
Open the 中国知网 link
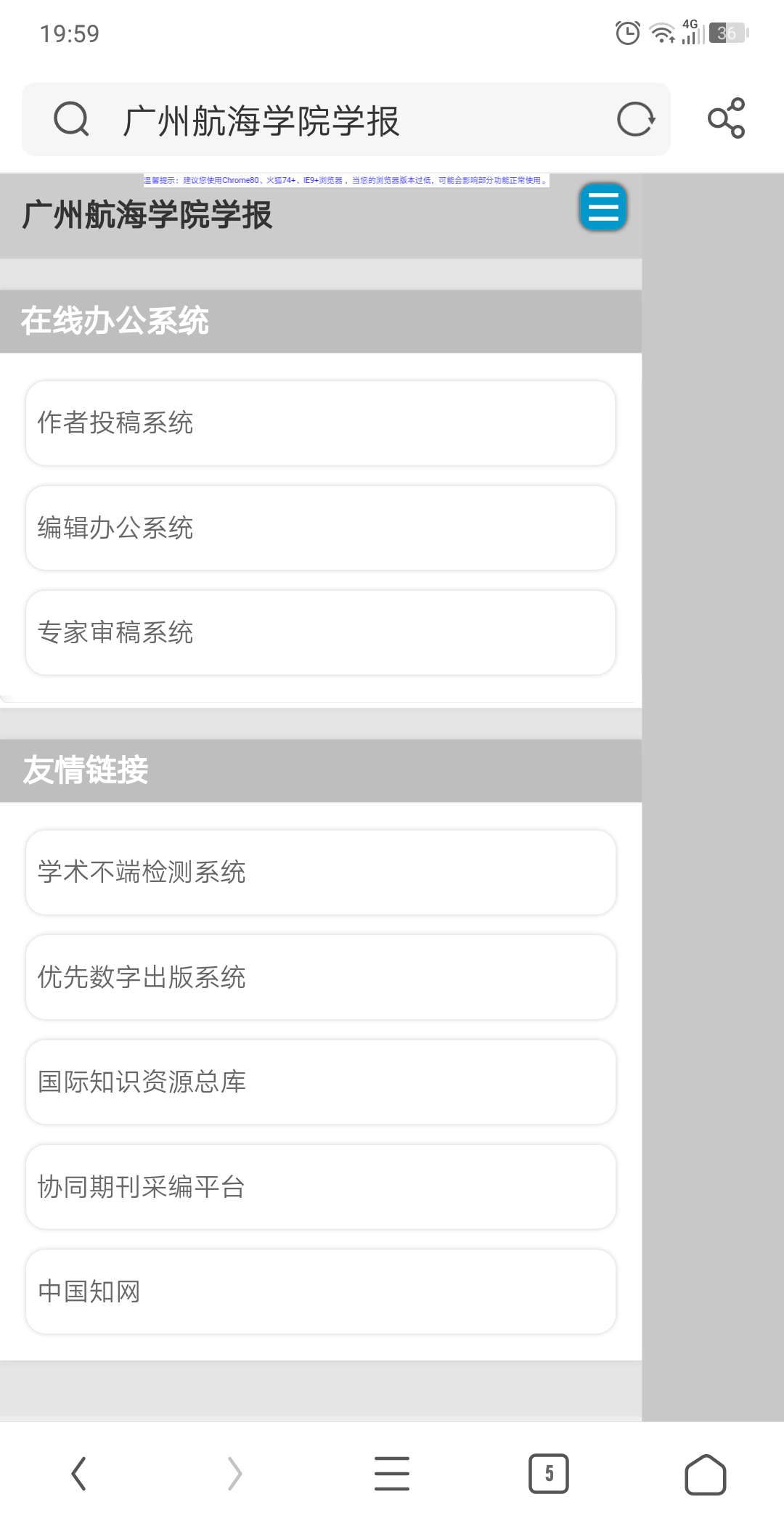tap(320, 1292)
